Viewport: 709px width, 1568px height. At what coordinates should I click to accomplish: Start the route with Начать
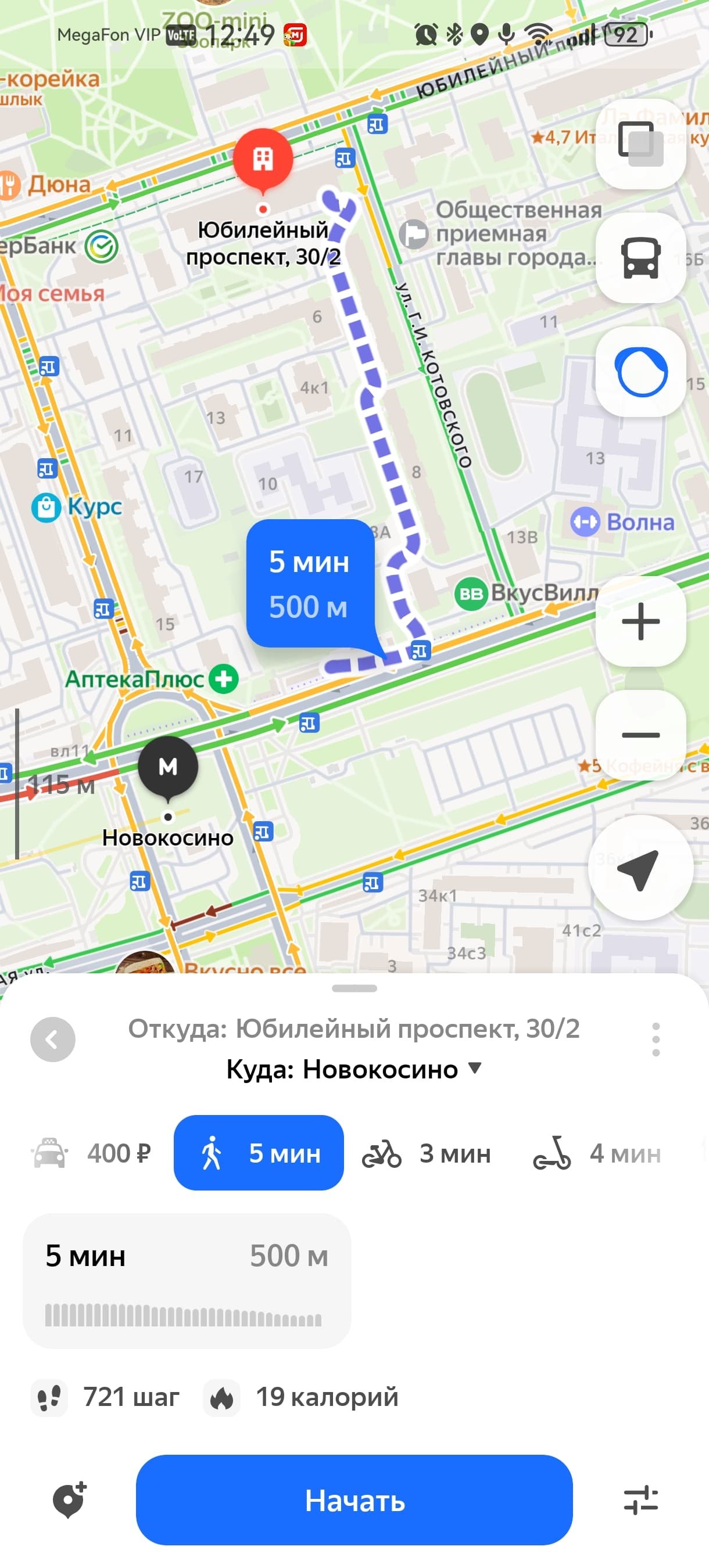[354, 1501]
